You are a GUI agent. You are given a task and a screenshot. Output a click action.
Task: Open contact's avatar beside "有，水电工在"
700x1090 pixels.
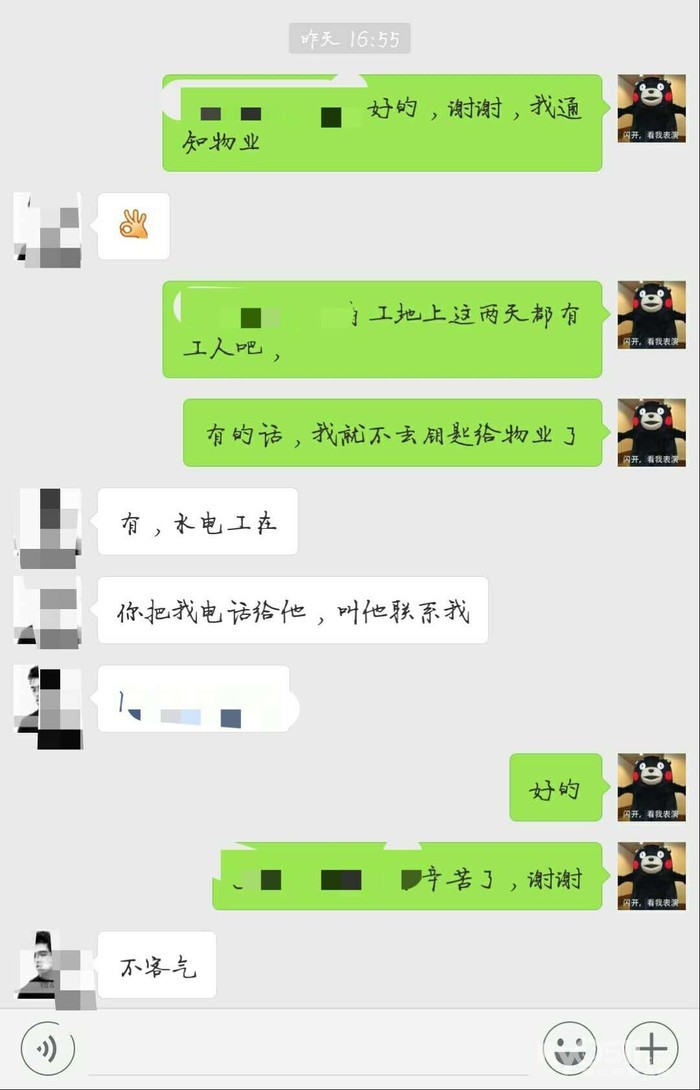(47, 524)
